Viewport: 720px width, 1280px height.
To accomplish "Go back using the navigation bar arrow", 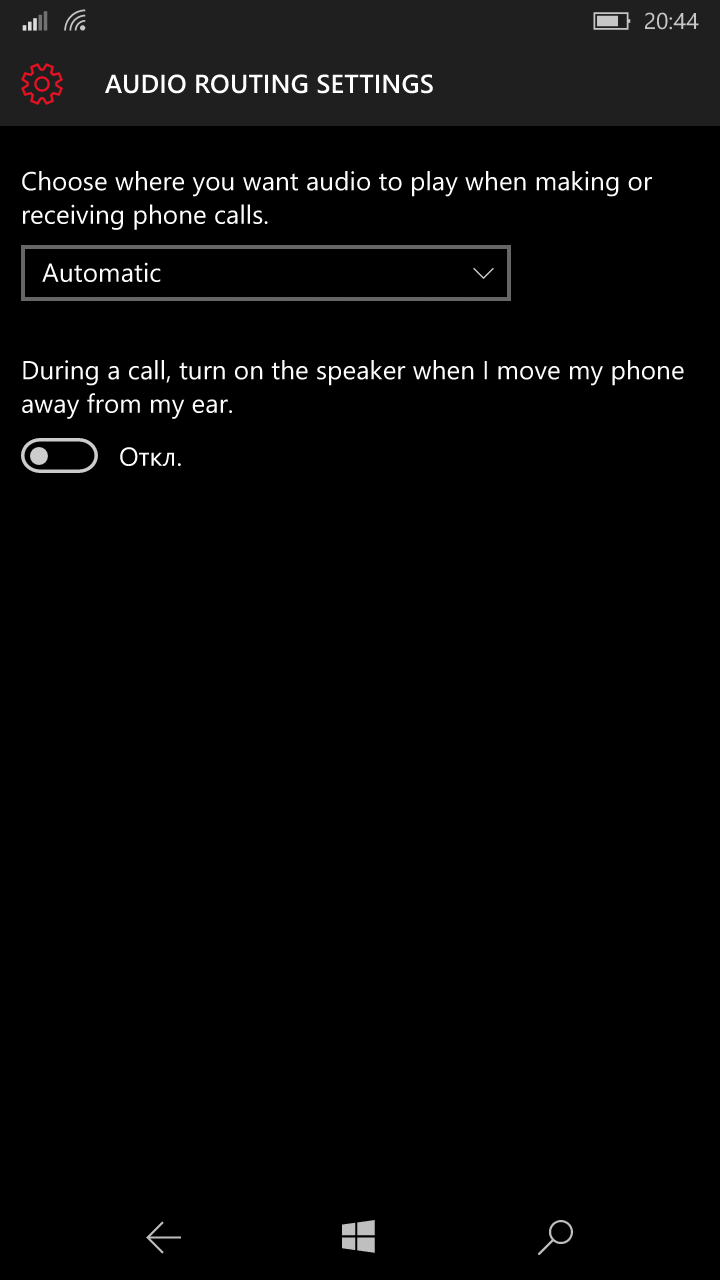I will click(x=164, y=1238).
